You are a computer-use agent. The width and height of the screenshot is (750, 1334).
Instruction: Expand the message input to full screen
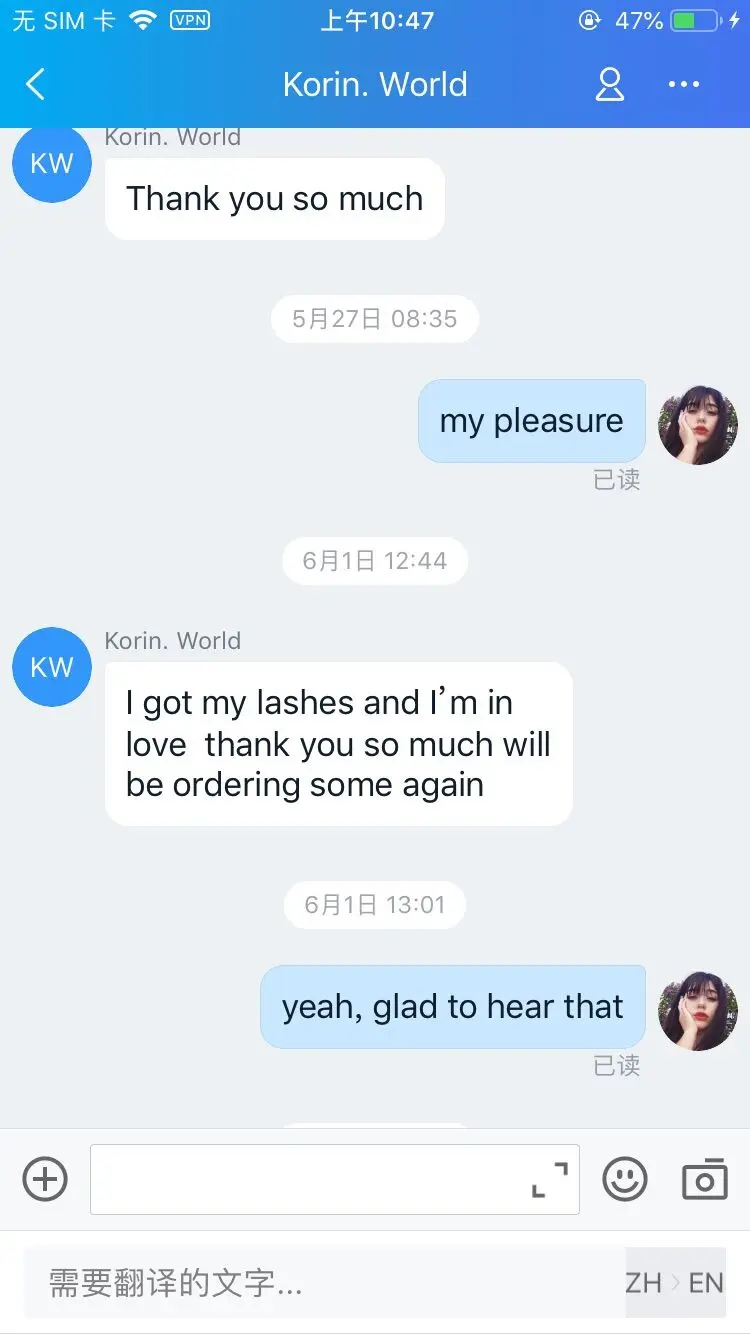[550, 1180]
